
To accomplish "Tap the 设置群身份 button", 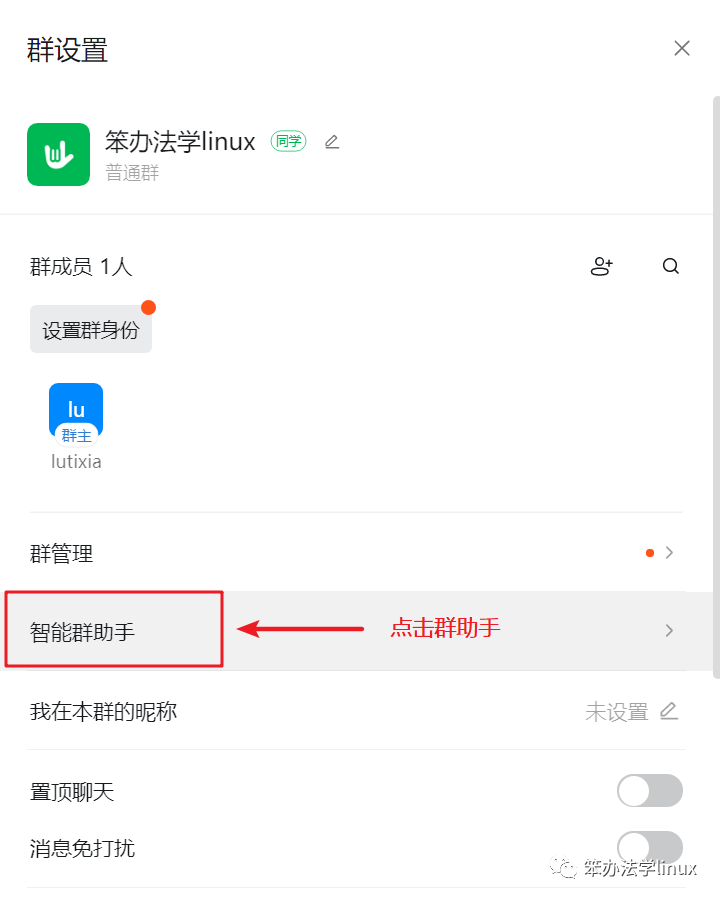I will tap(91, 330).
